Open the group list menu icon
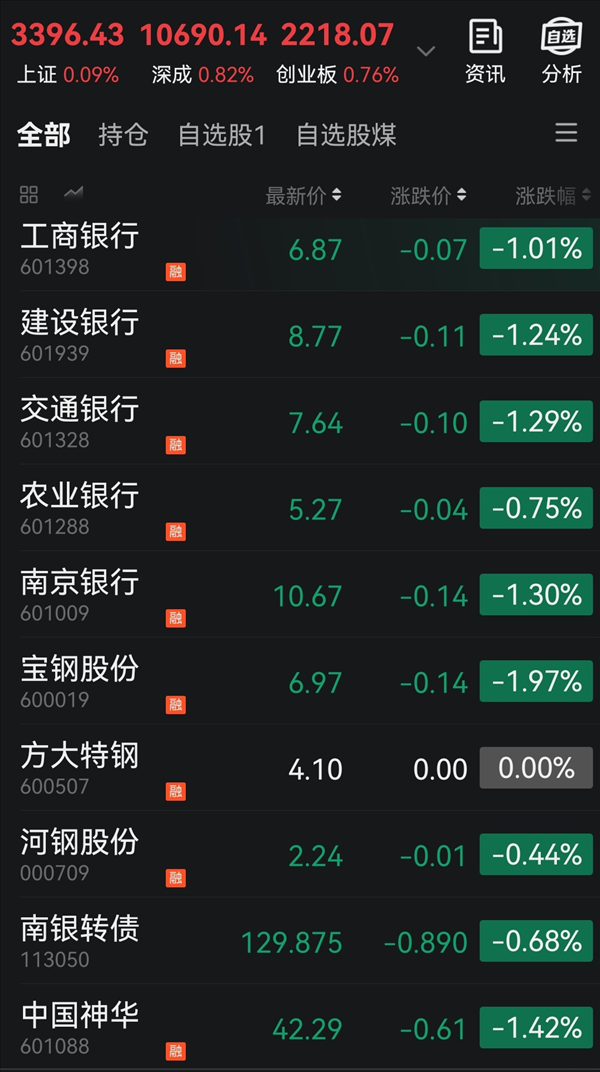This screenshot has width=600, height=1072. pos(566,133)
